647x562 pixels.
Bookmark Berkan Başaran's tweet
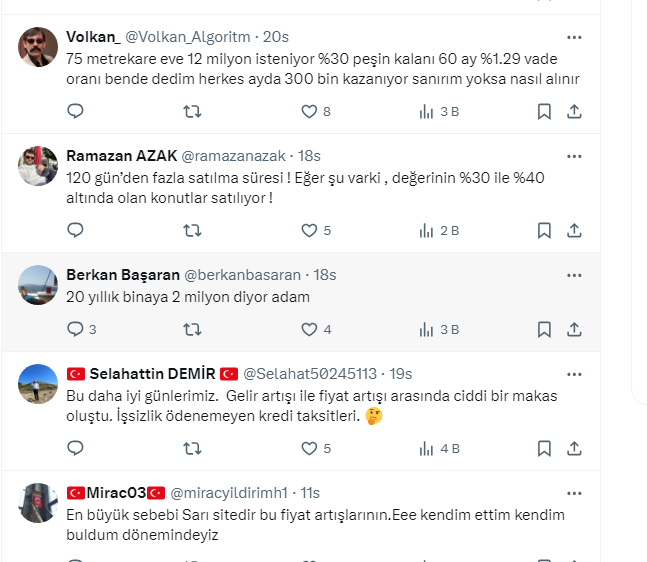tap(544, 329)
